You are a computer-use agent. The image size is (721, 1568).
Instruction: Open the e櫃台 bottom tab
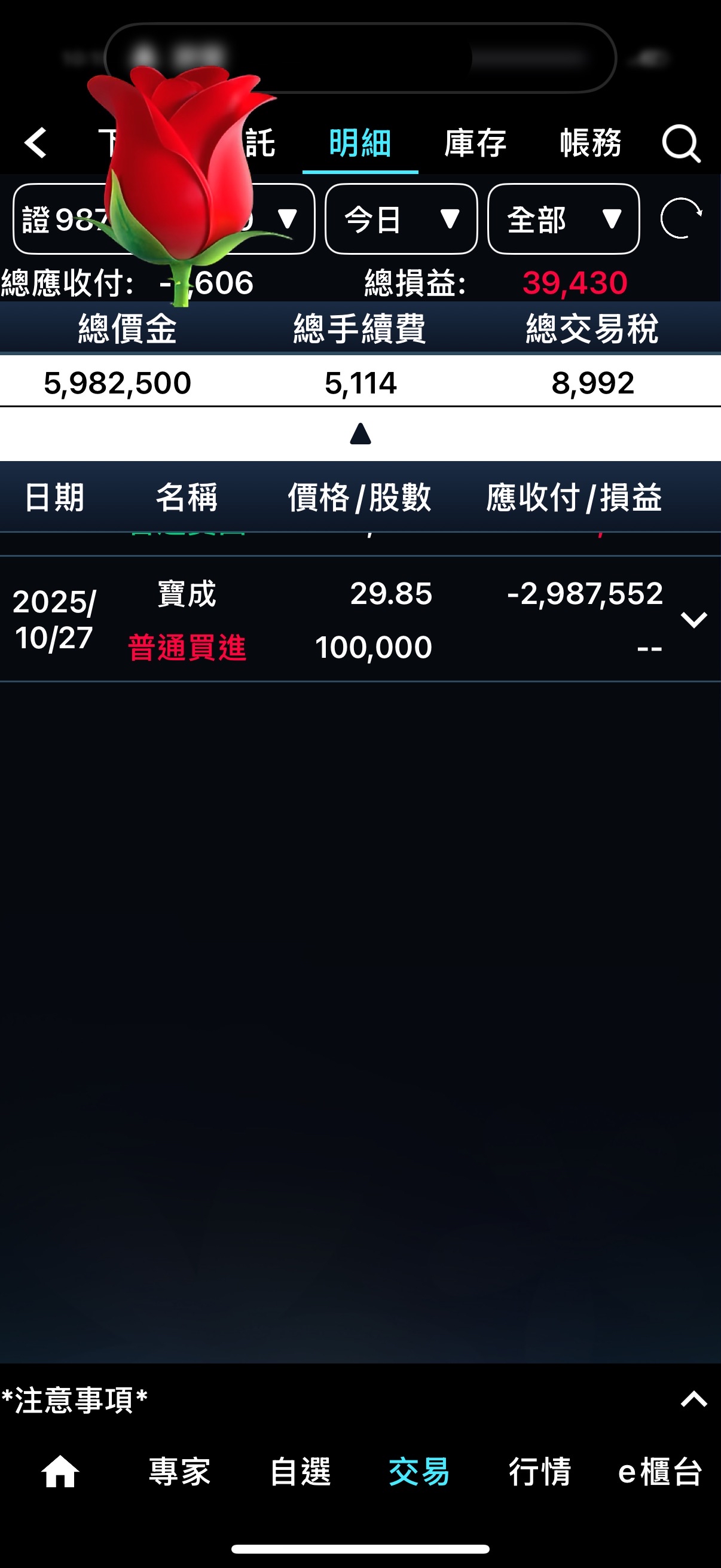pyautogui.click(x=660, y=1472)
